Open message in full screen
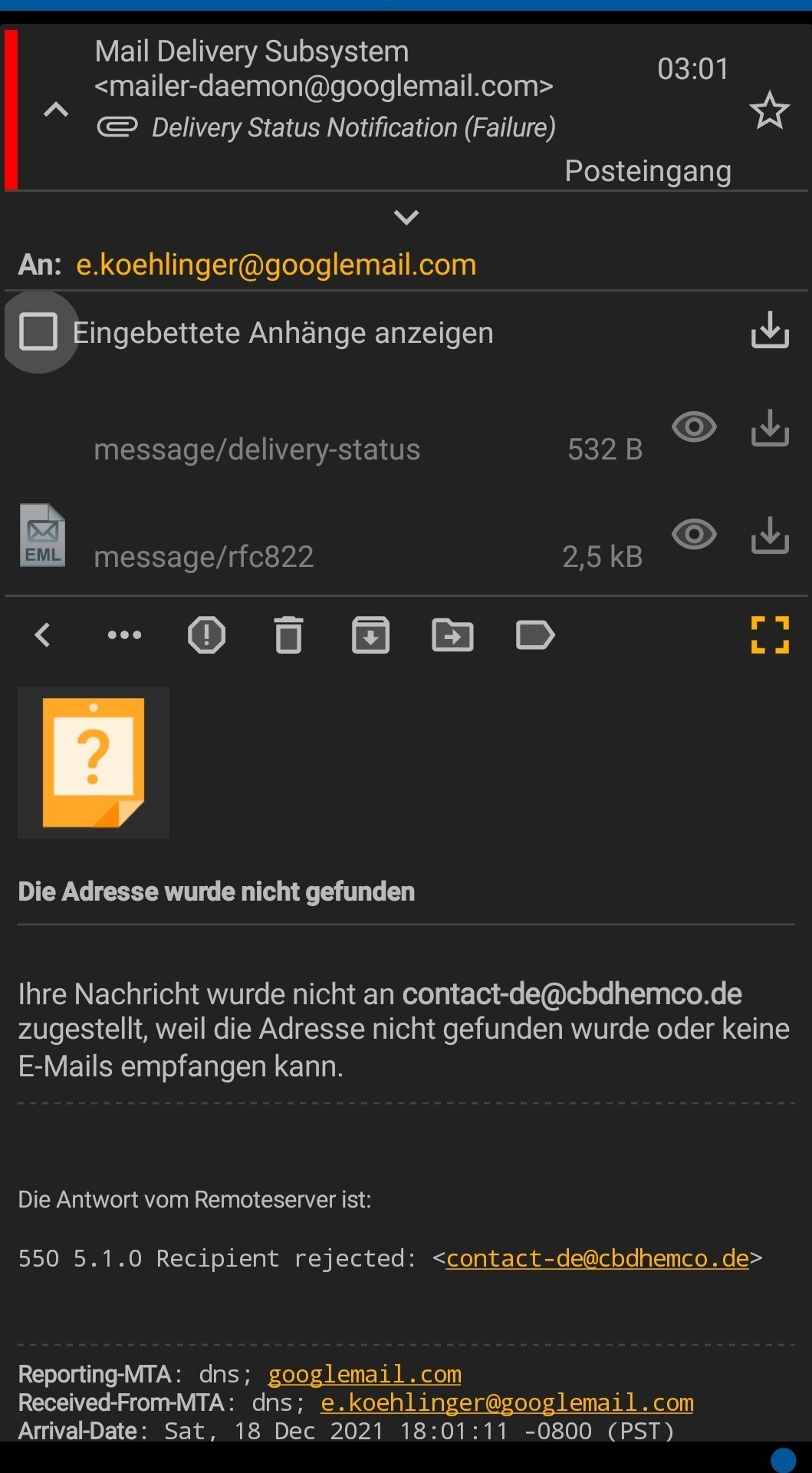Image resolution: width=812 pixels, height=1473 pixels. point(770,634)
